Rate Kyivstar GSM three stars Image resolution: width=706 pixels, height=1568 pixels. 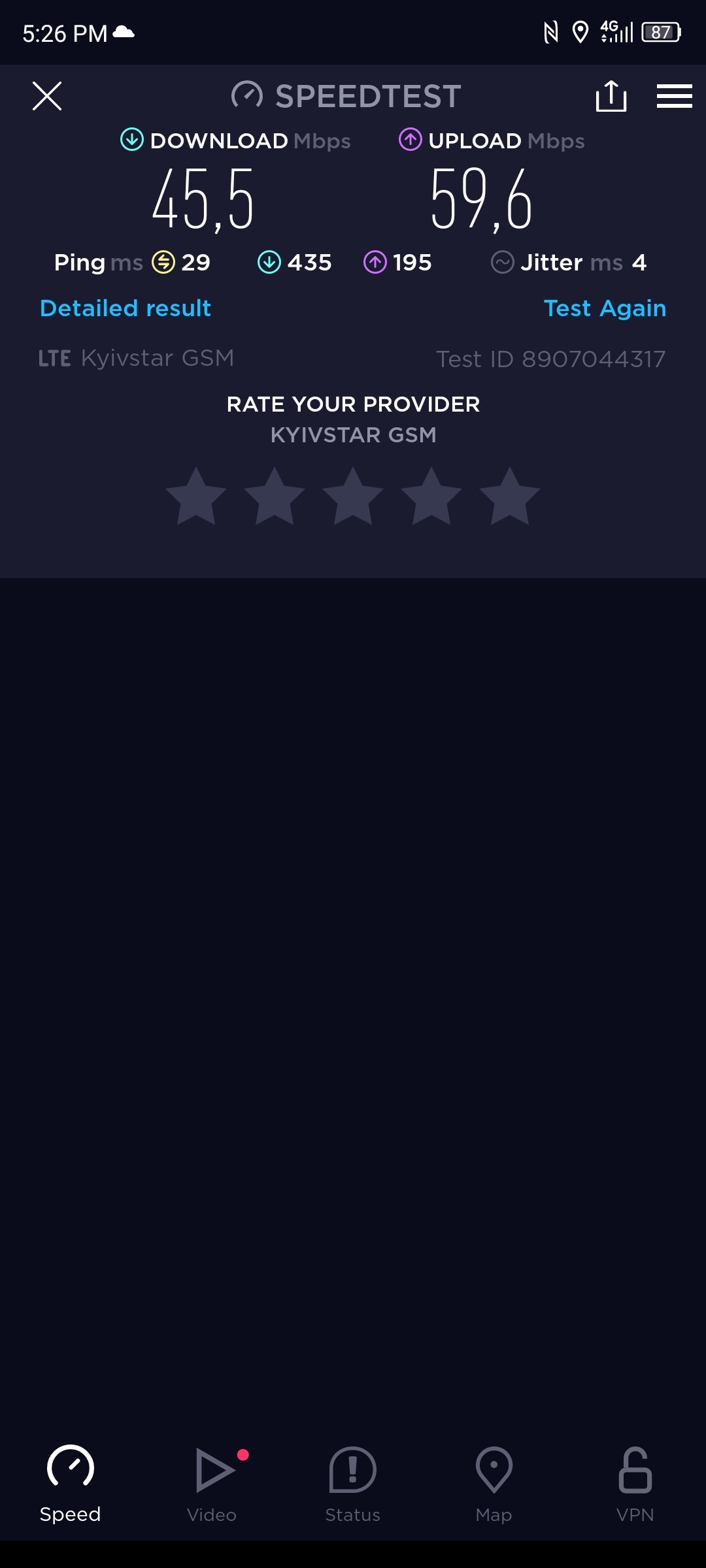tap(353, 497)
